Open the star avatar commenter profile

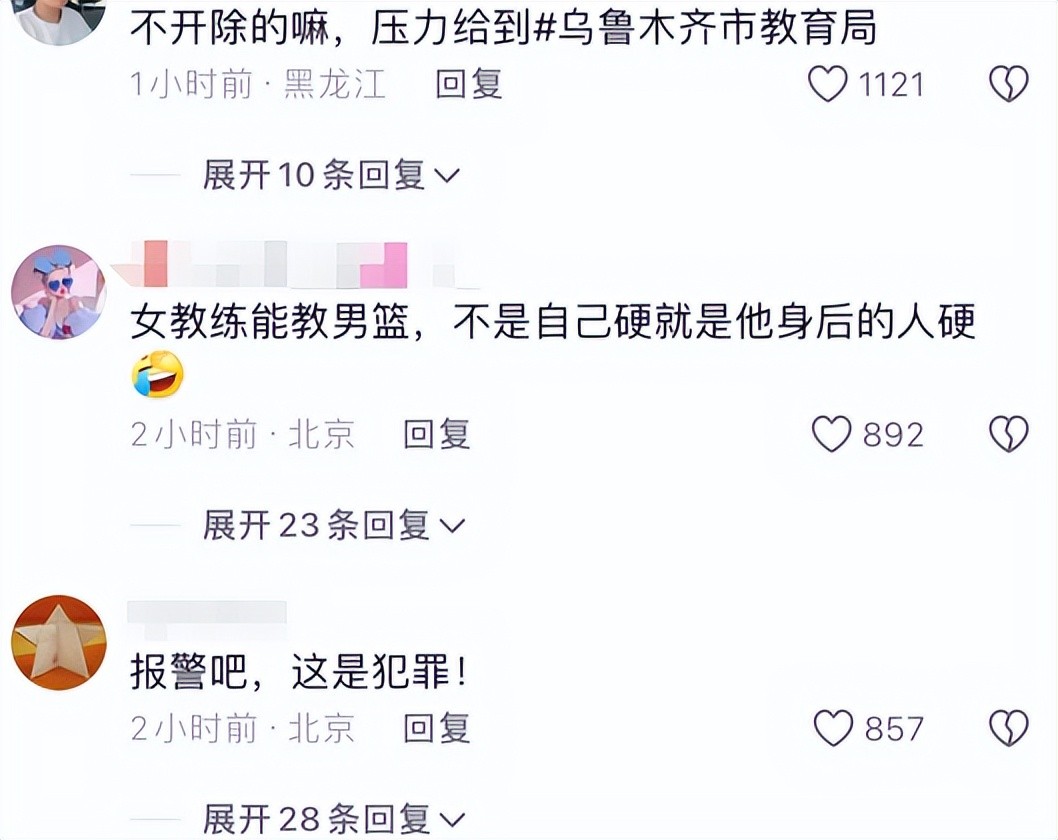tap(58, 643)
